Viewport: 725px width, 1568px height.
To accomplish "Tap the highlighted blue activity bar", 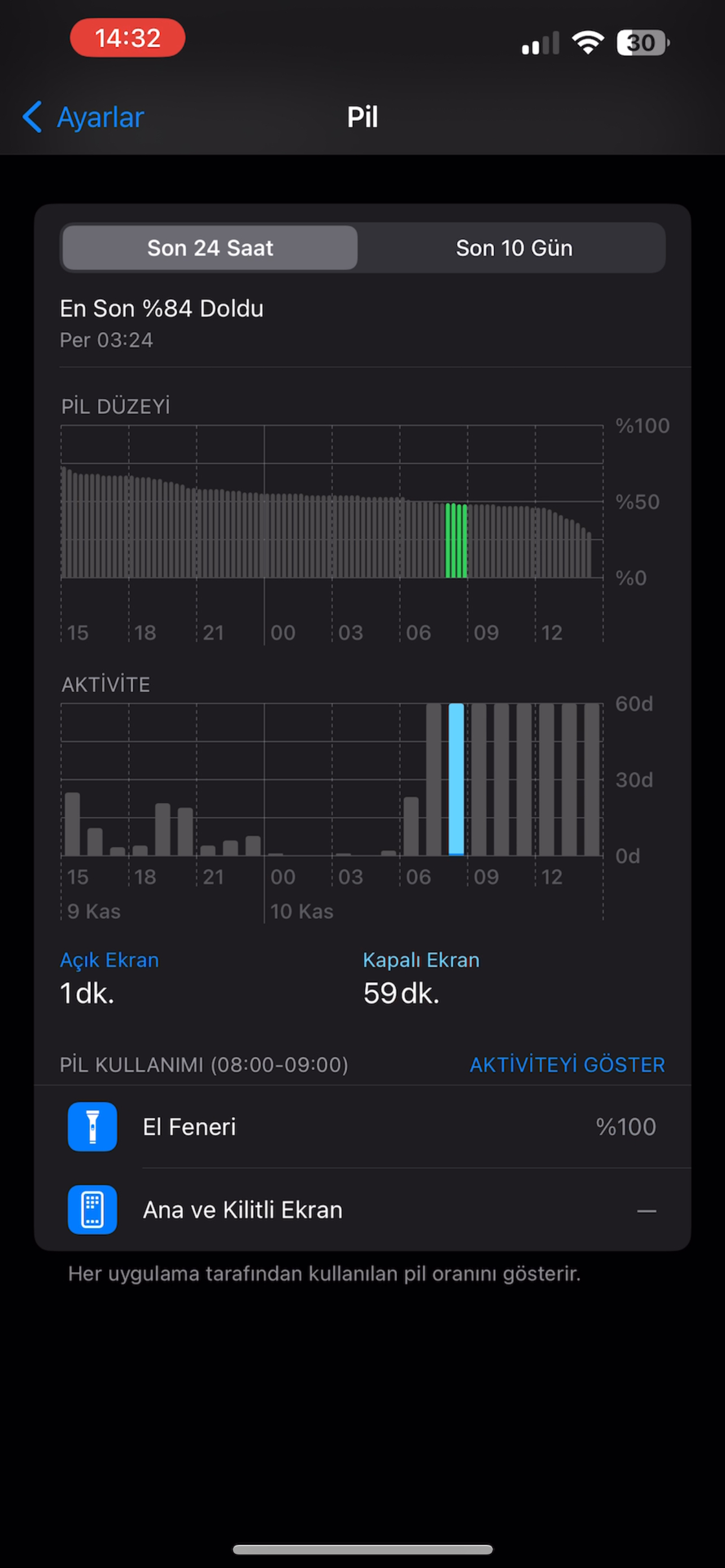I will tap(456, 779).
